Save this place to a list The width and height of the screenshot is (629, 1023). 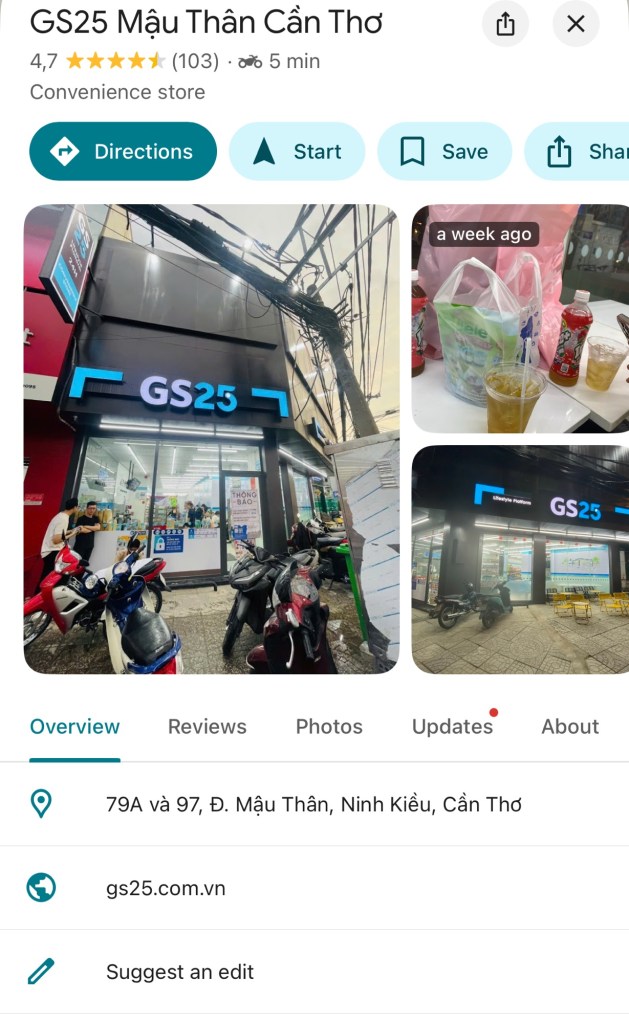tap(444, 152)
